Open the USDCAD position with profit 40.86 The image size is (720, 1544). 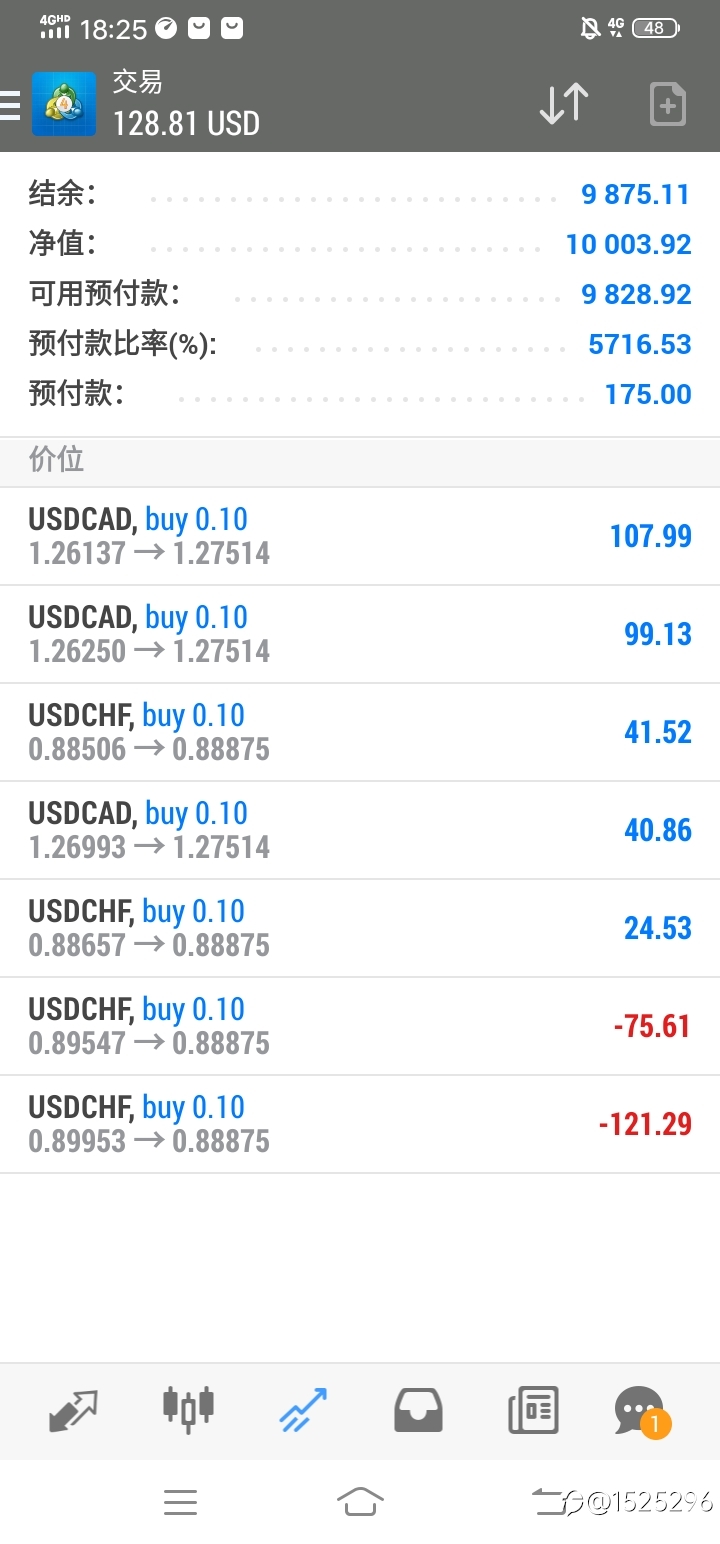[360, 831]
